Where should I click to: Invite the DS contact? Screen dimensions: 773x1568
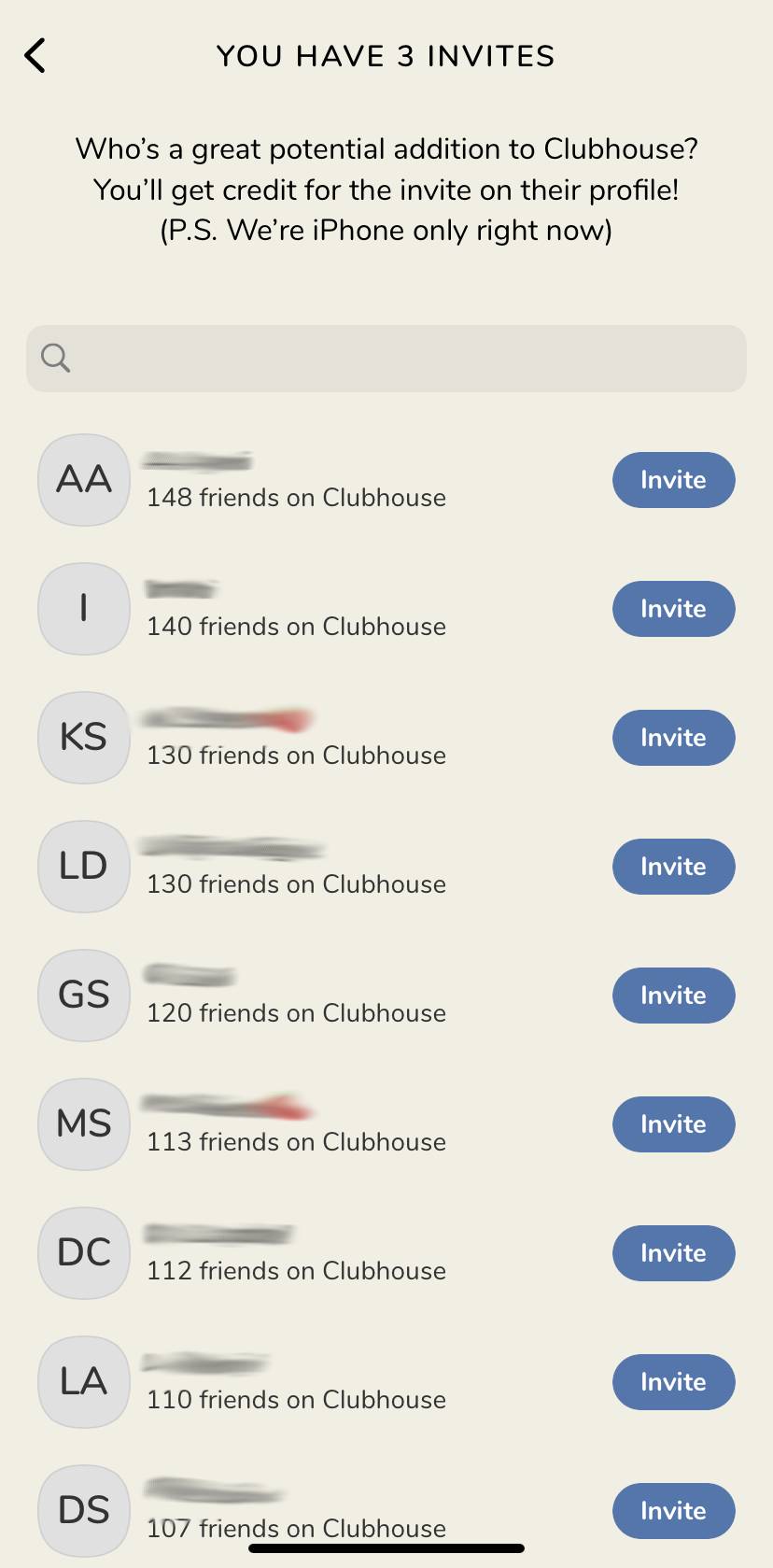click(x=673, y=1511)
